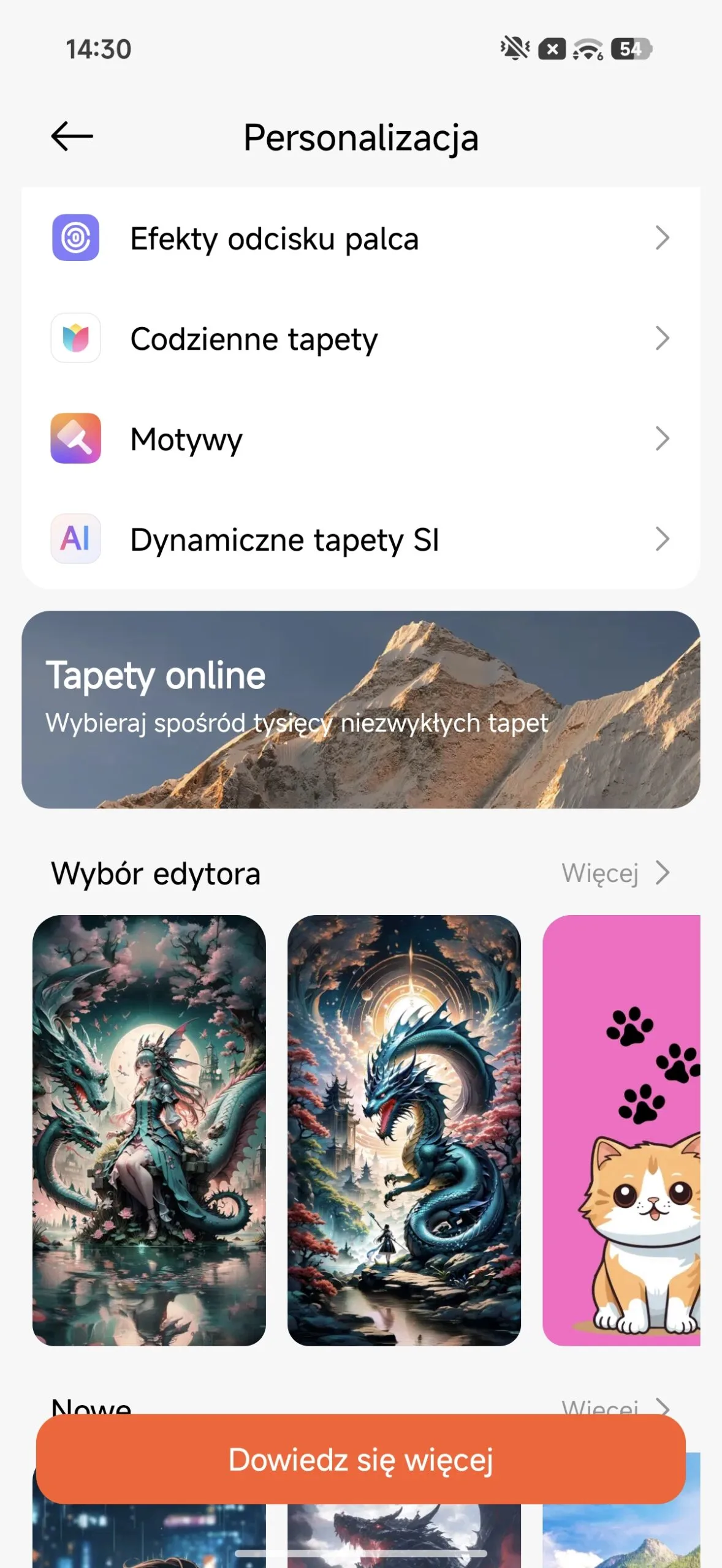The height and width of the screenshot is (1568, 722).
Task: Tap the Dowiedz się więcej button
Action: click(360, 1459)
